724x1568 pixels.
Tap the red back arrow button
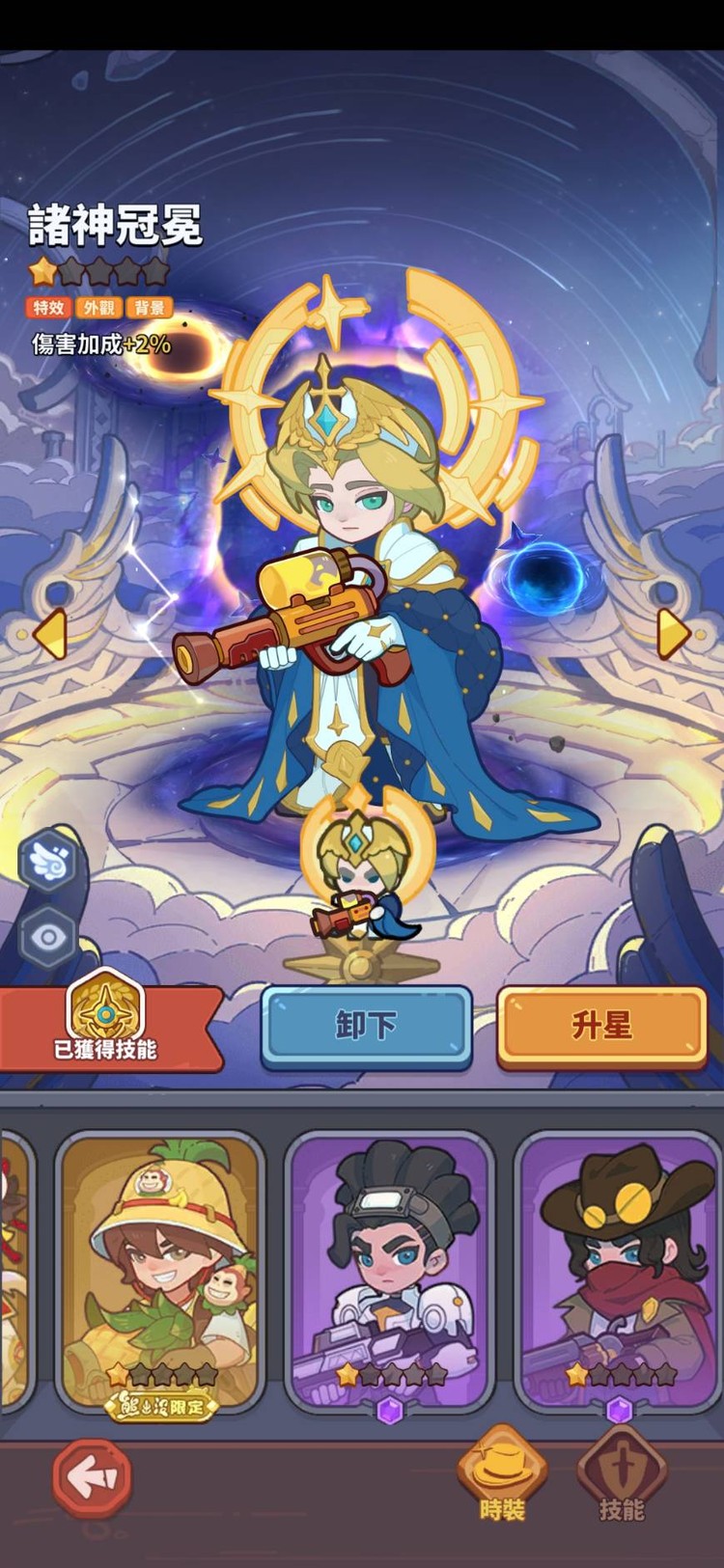(92, 1478)
